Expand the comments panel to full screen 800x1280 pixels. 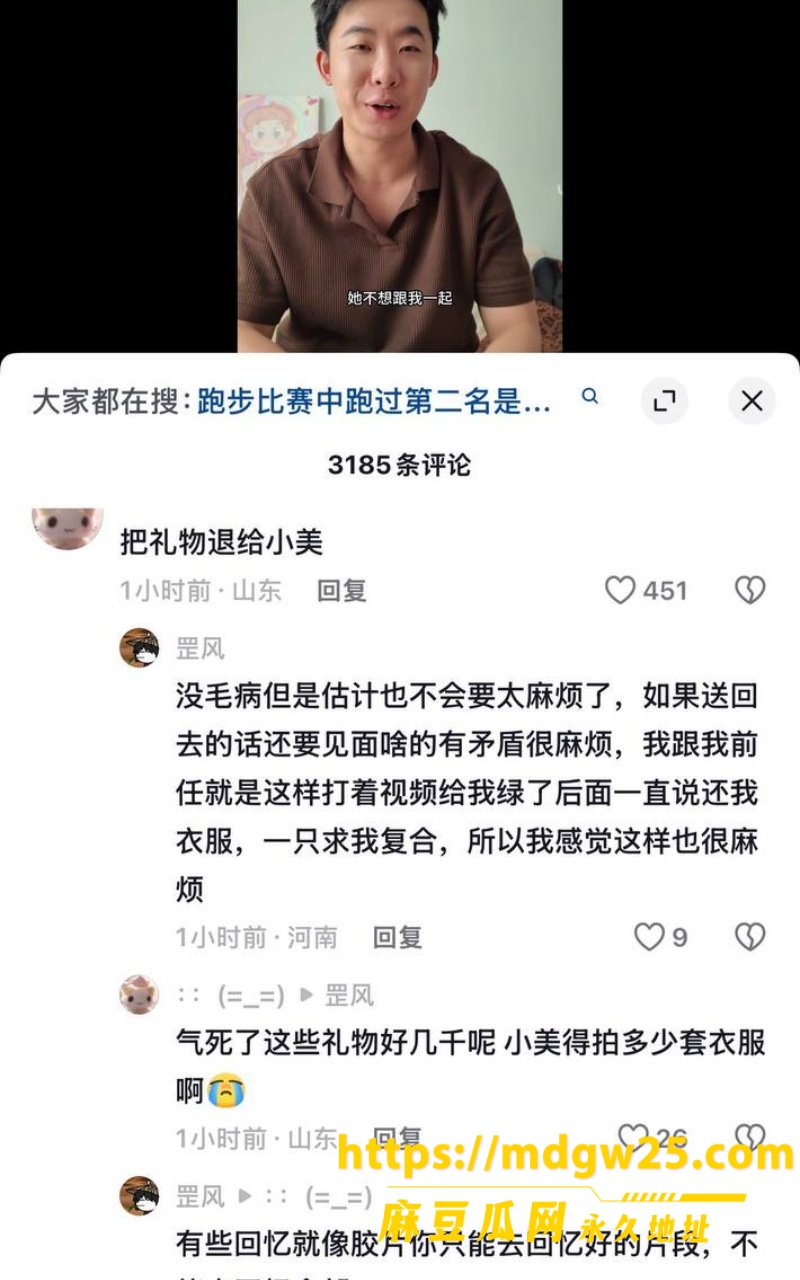pos(664,401)
